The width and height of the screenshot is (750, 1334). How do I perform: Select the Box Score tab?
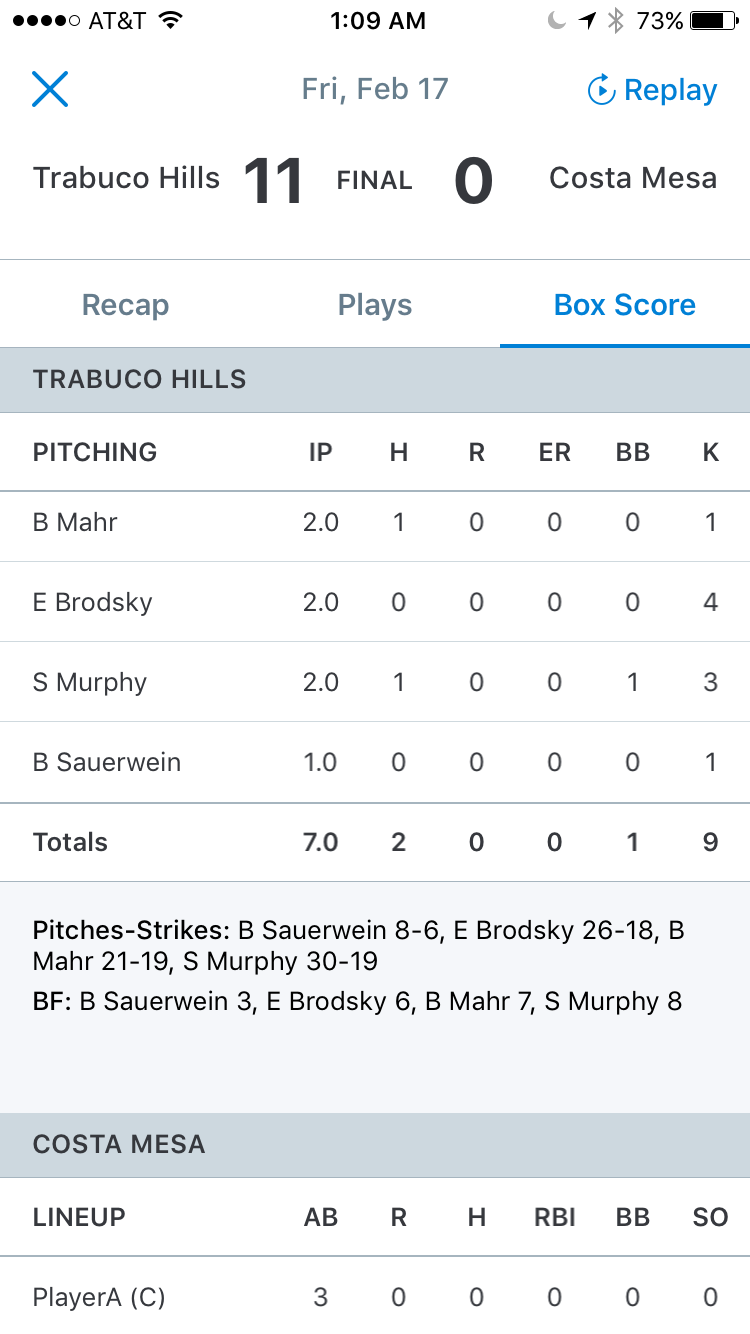(x=625, y=305)
